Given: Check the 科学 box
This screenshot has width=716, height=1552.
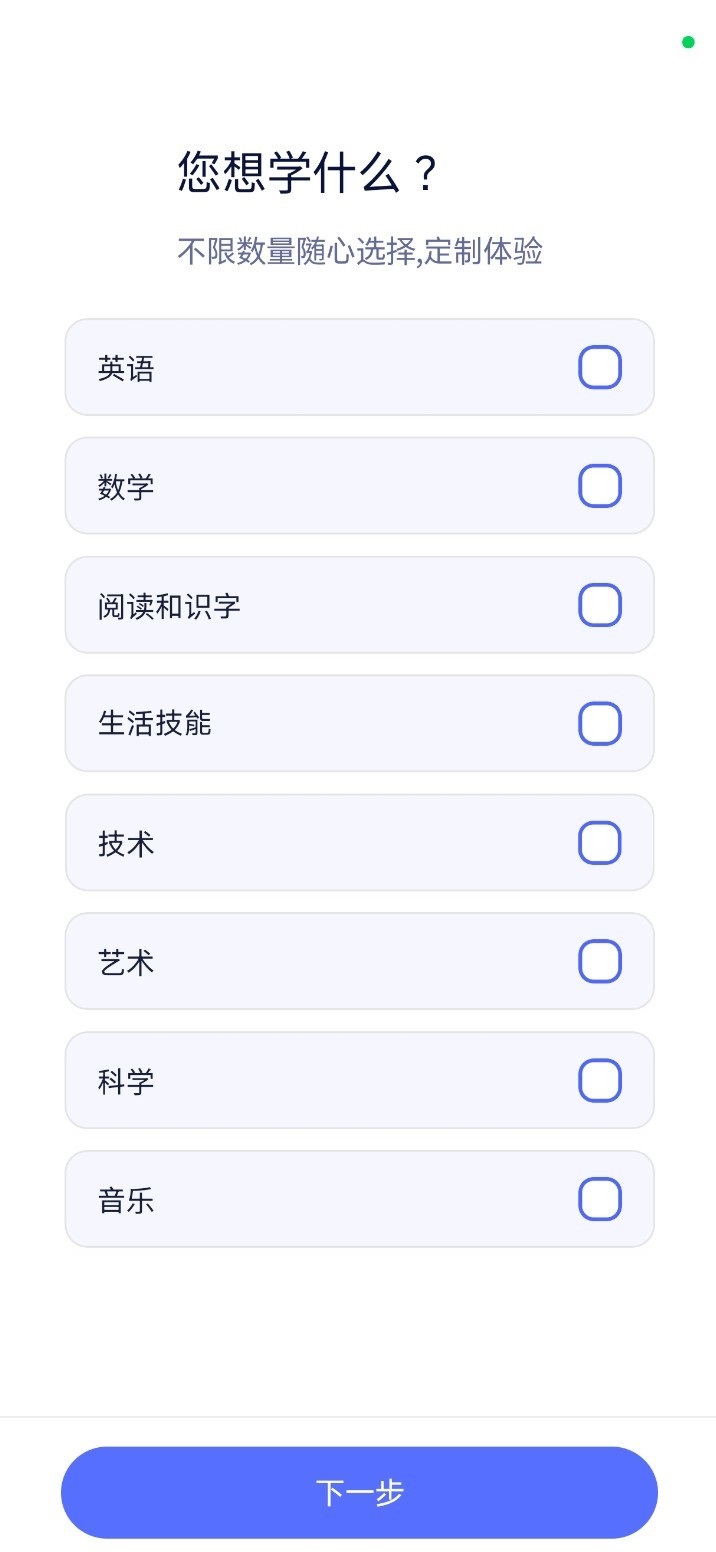Looking at the screenshot, I should coord(600,1080).
